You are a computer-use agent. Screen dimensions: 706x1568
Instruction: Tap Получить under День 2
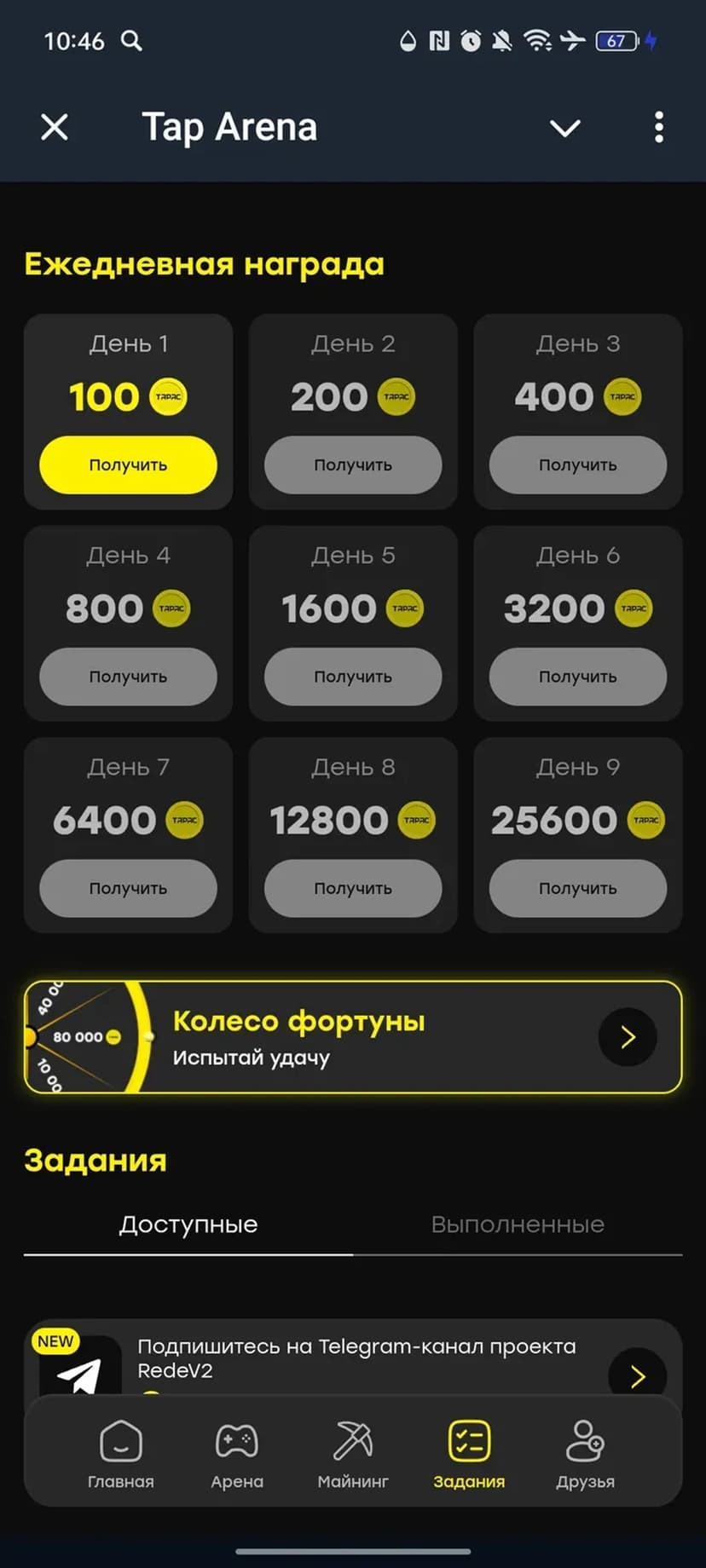tap(353, 464)
